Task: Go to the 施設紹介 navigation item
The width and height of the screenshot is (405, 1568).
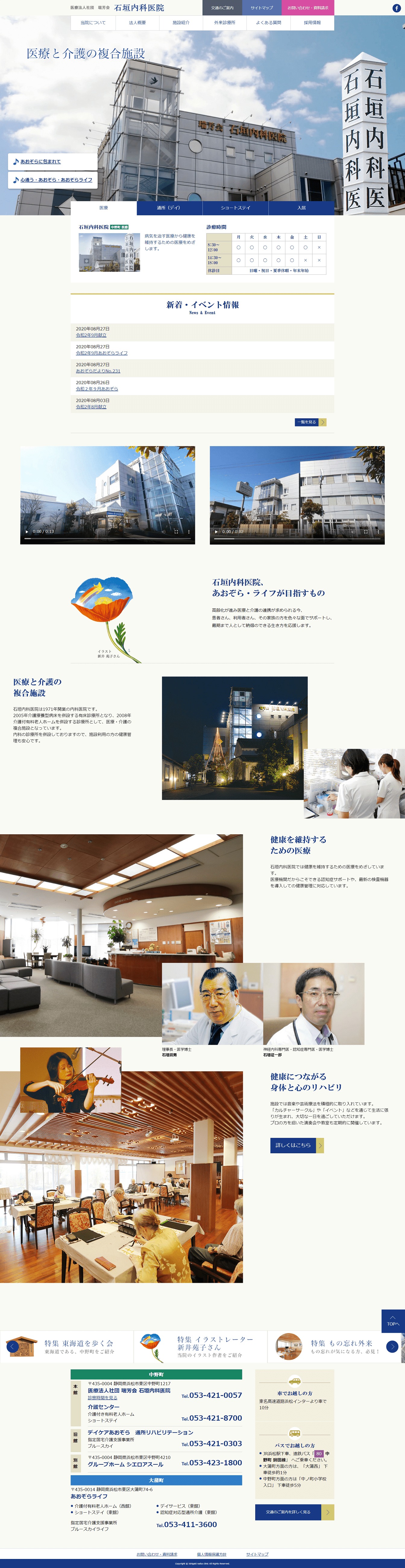Action: pyautogui.click(x=181, y=23)
